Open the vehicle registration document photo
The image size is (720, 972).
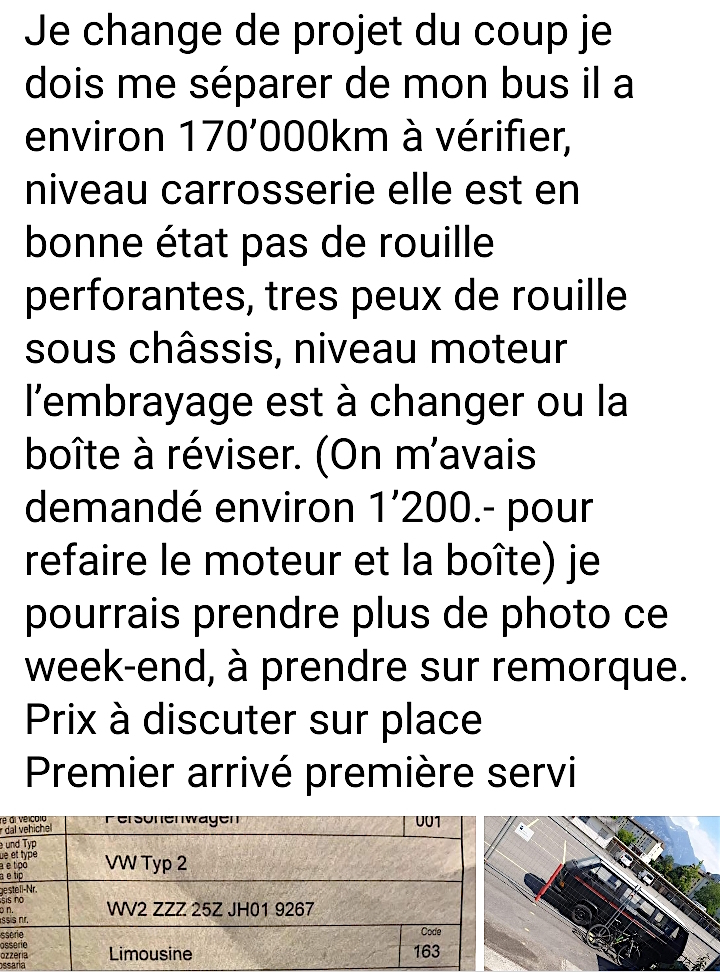238,892
